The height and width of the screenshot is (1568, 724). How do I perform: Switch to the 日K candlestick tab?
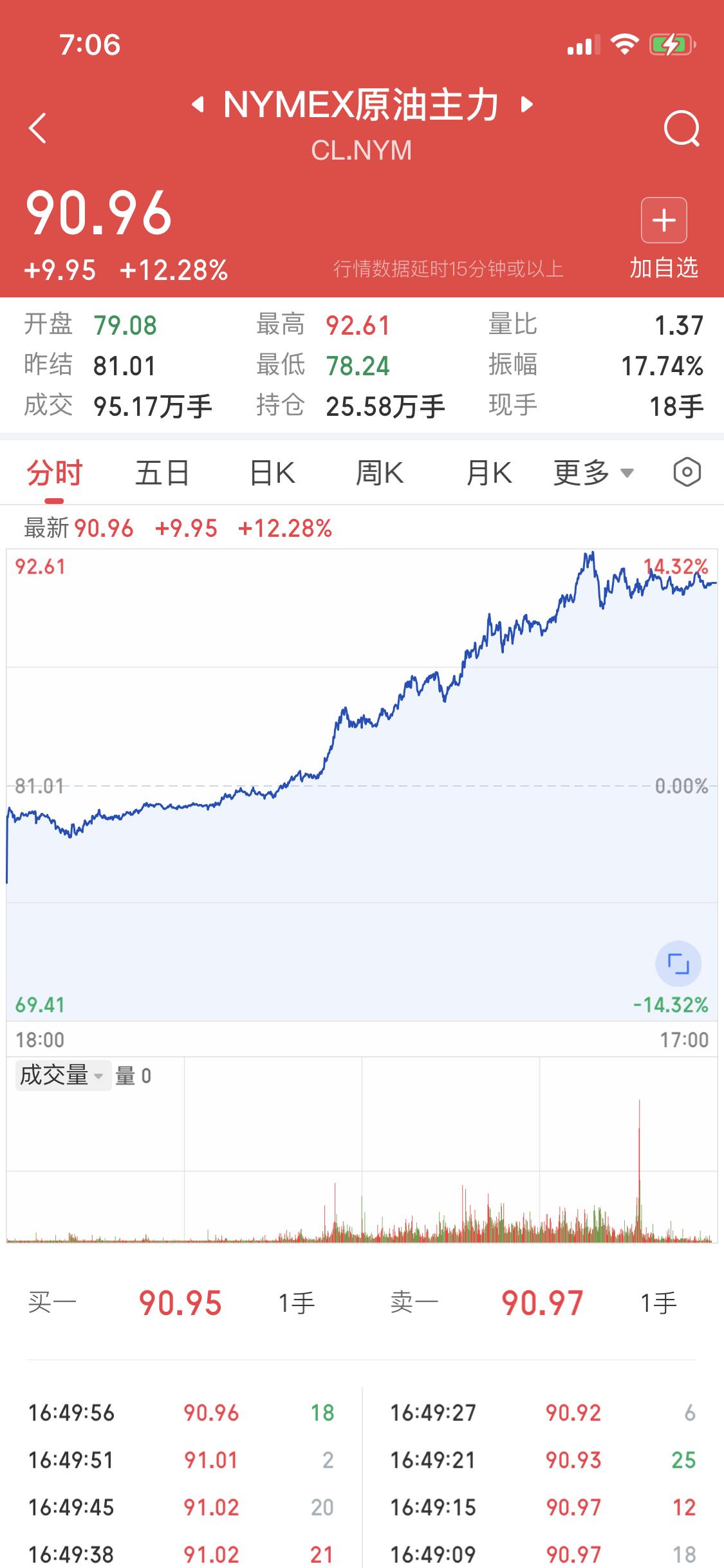[272, 472]
